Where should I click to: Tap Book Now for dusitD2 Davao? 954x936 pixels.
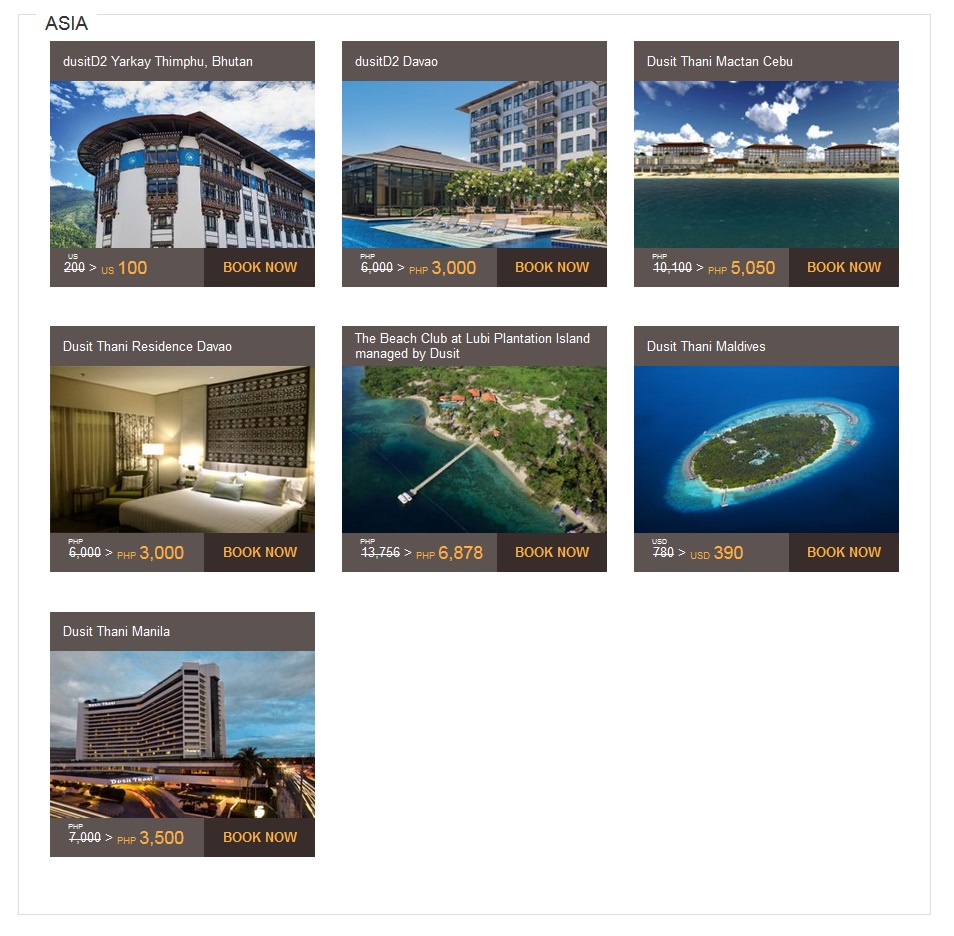pos(551,268)
